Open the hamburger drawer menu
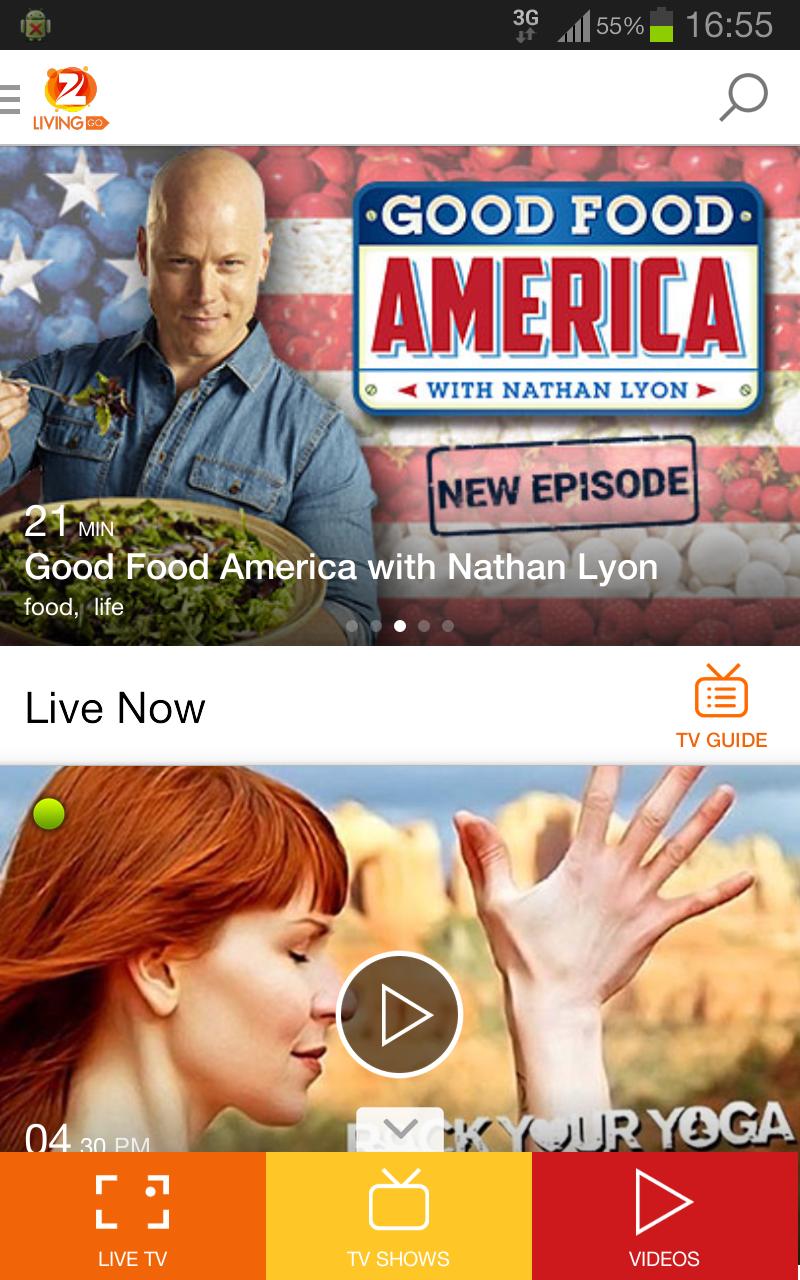Image resolution: width=800 pixels, height=1280 pixels. tap(10, 99)
